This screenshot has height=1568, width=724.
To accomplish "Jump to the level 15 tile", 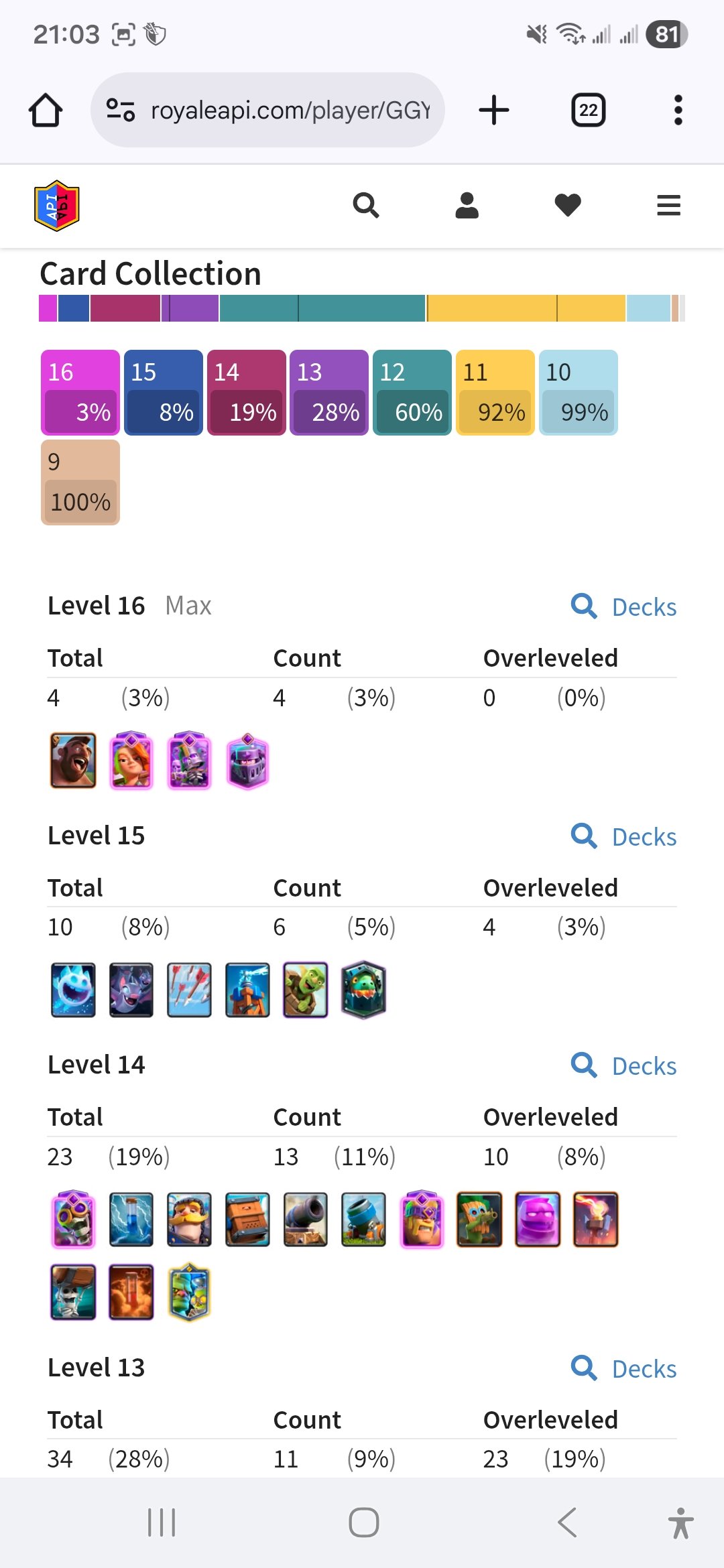I will point(164,393).
